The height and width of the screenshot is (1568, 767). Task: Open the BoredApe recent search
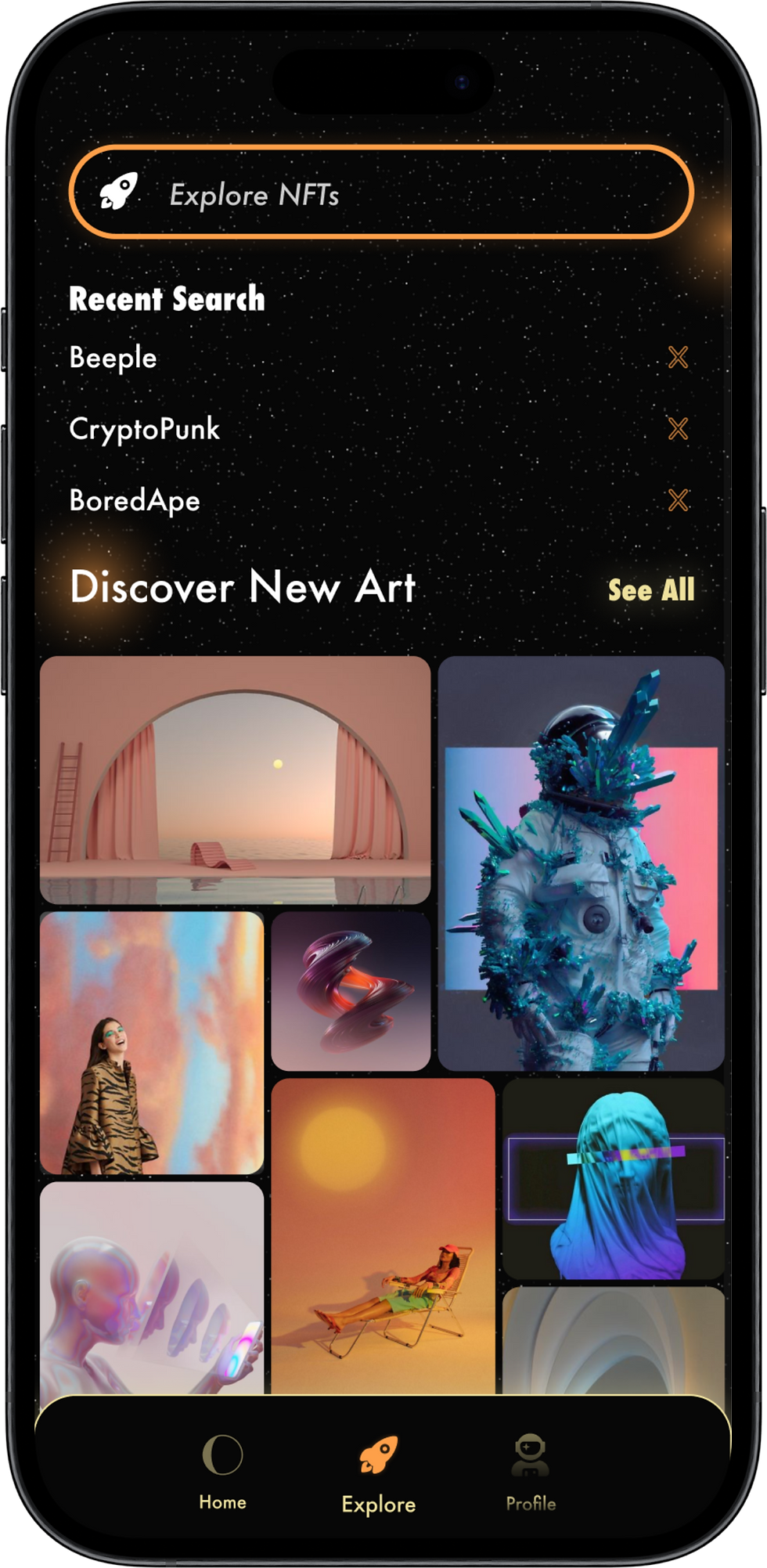tap(135, 500)
